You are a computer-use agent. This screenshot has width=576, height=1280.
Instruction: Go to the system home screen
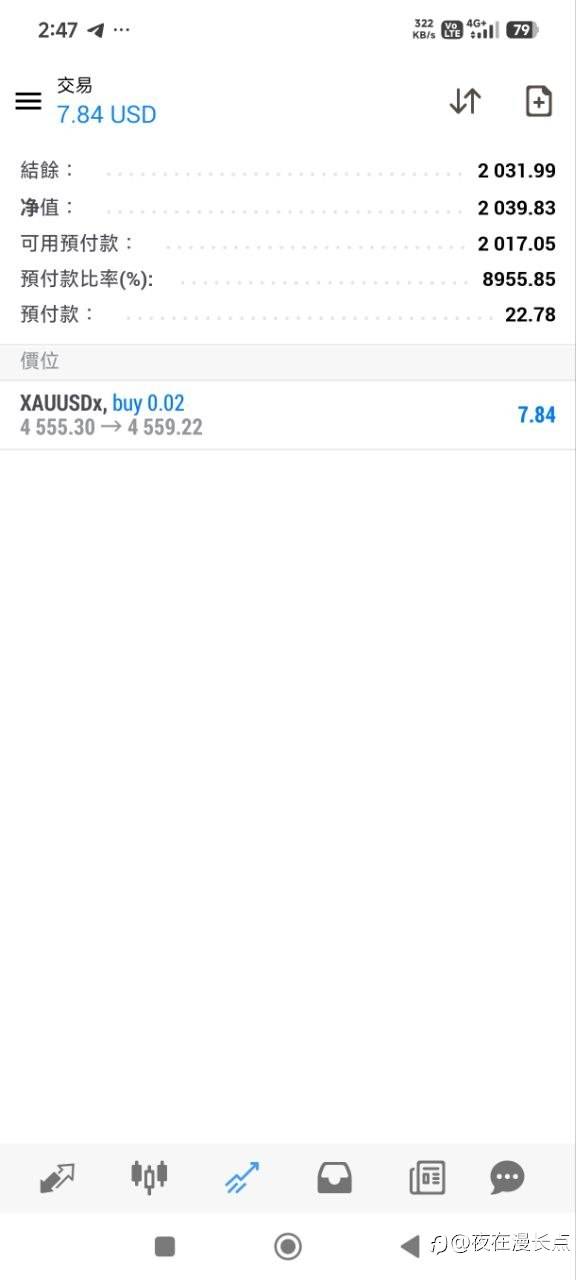coord(288,1246)
